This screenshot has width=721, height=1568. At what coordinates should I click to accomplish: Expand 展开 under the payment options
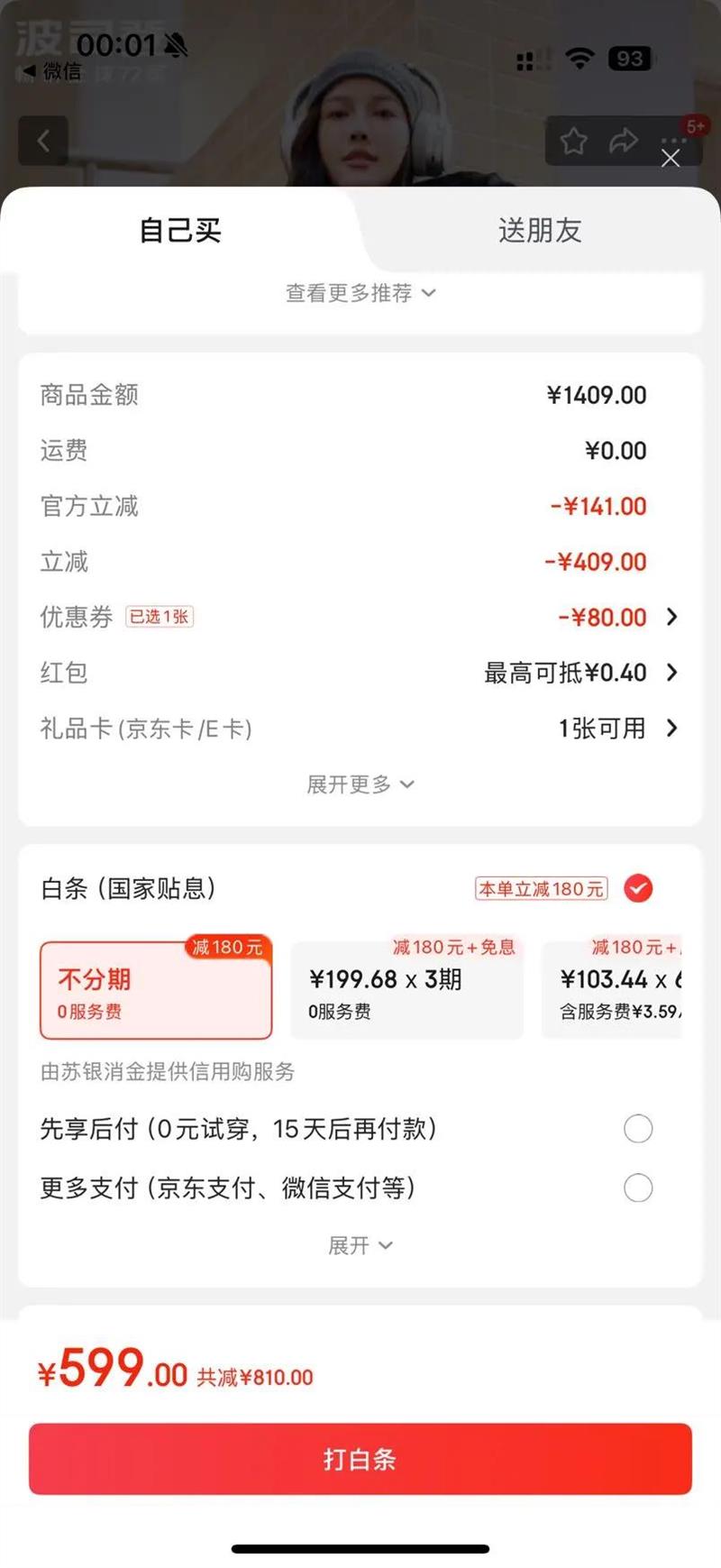tap(360, 1246)
